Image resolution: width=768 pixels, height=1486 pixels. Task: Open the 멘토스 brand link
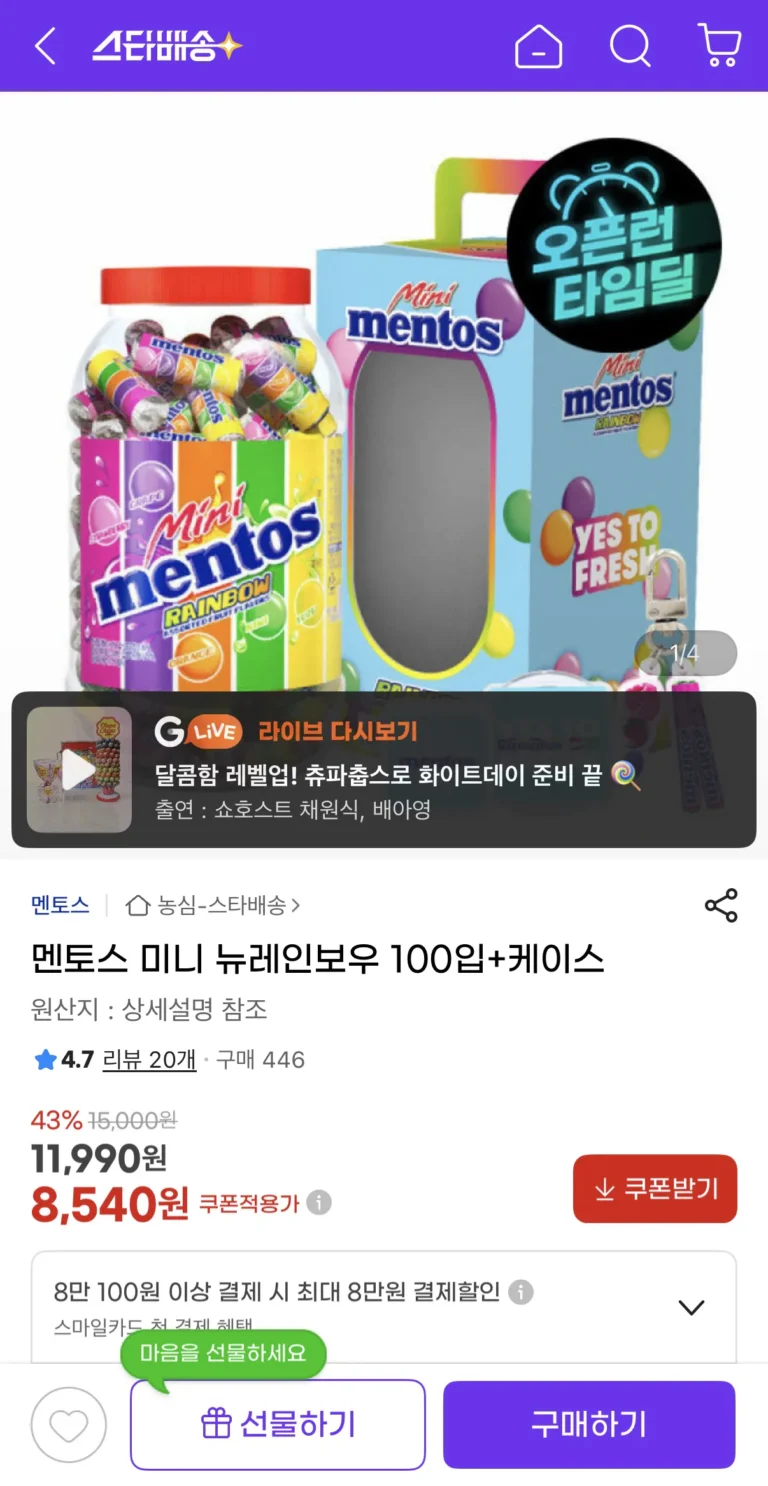60,906
